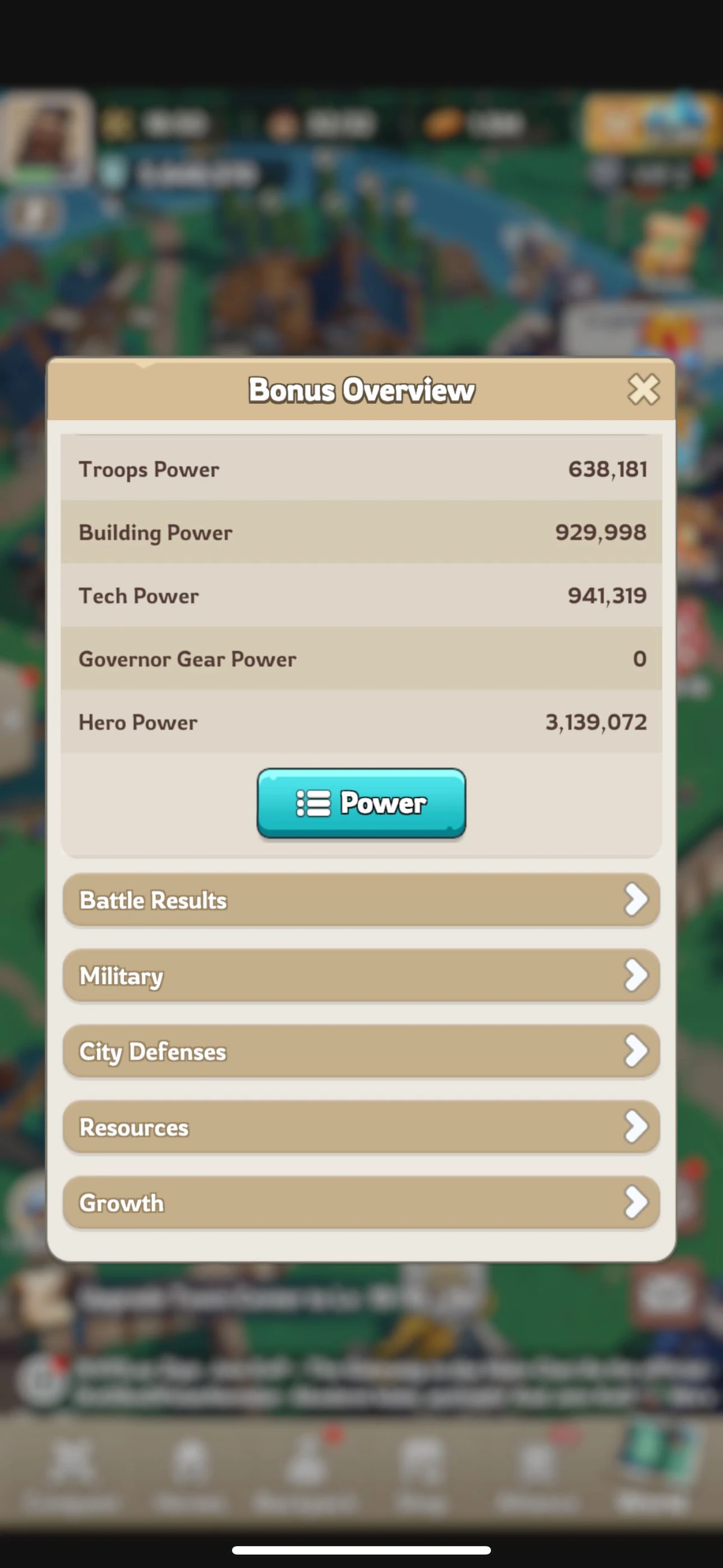Close the Bonus Overview dialog
The height and width of the screenshot is (1568, 723).
point(643,389)
